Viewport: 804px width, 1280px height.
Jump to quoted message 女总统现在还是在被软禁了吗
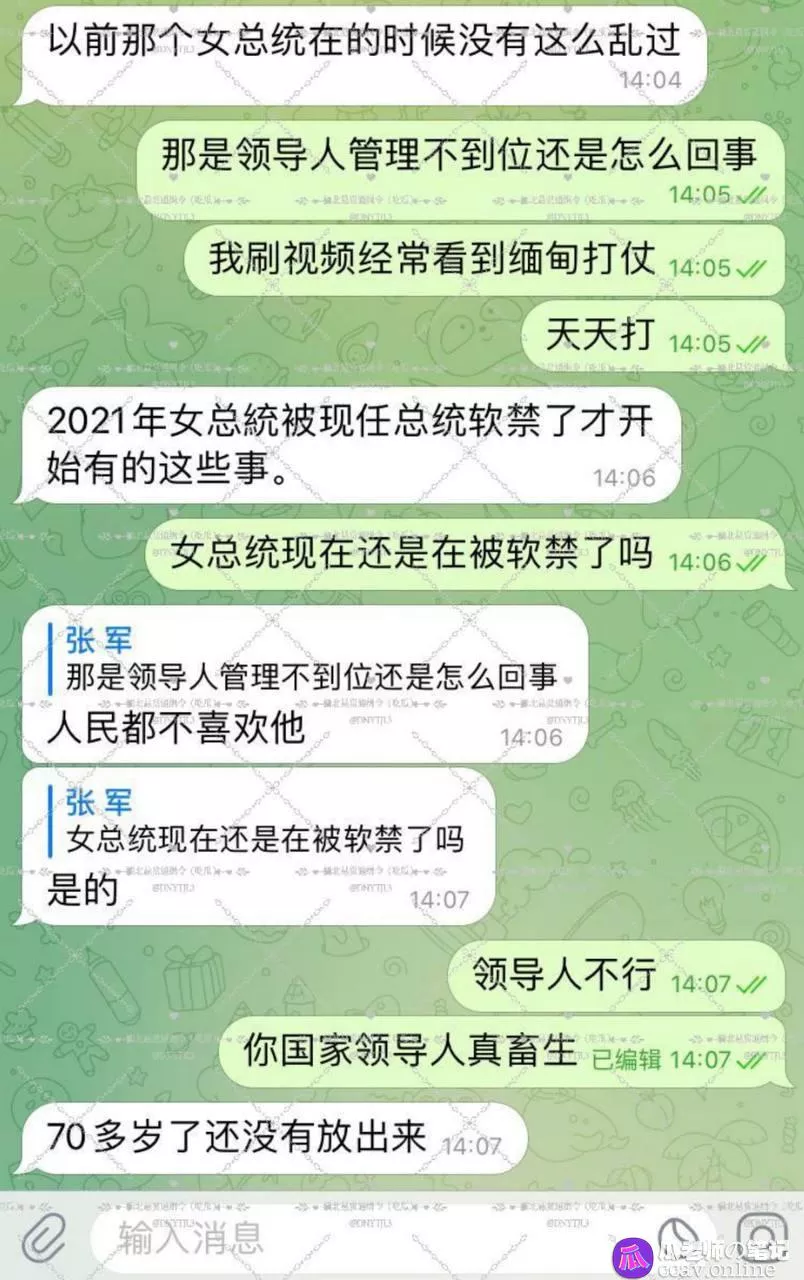[265, 821]
